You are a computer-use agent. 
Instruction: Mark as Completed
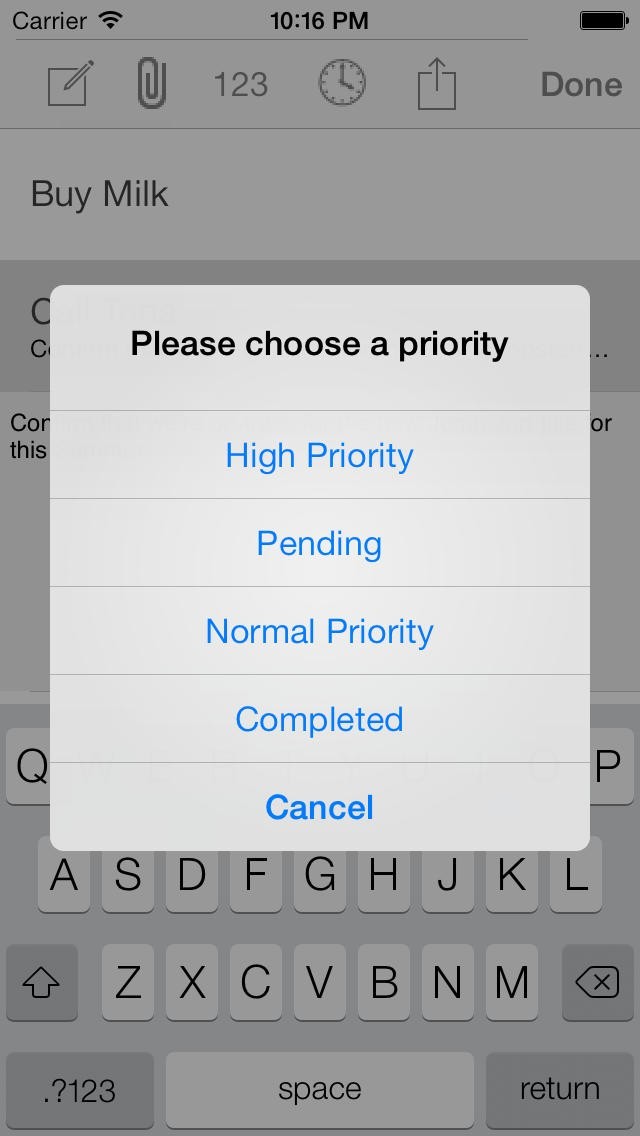click(x=320, y=719)
